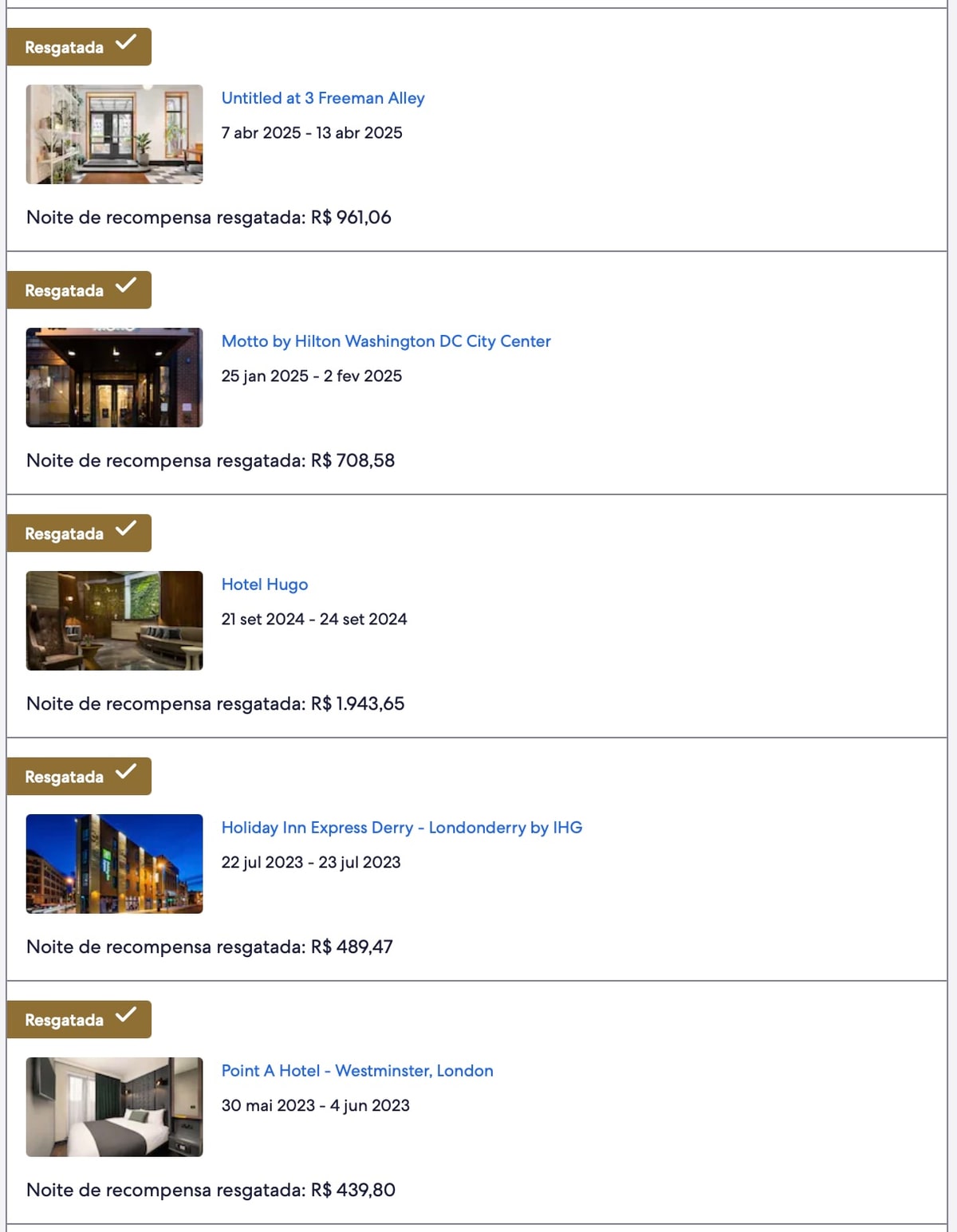Click the Resgatada badge for the Londonderry stay
957x1232 pixels.
tap(78, 776)
